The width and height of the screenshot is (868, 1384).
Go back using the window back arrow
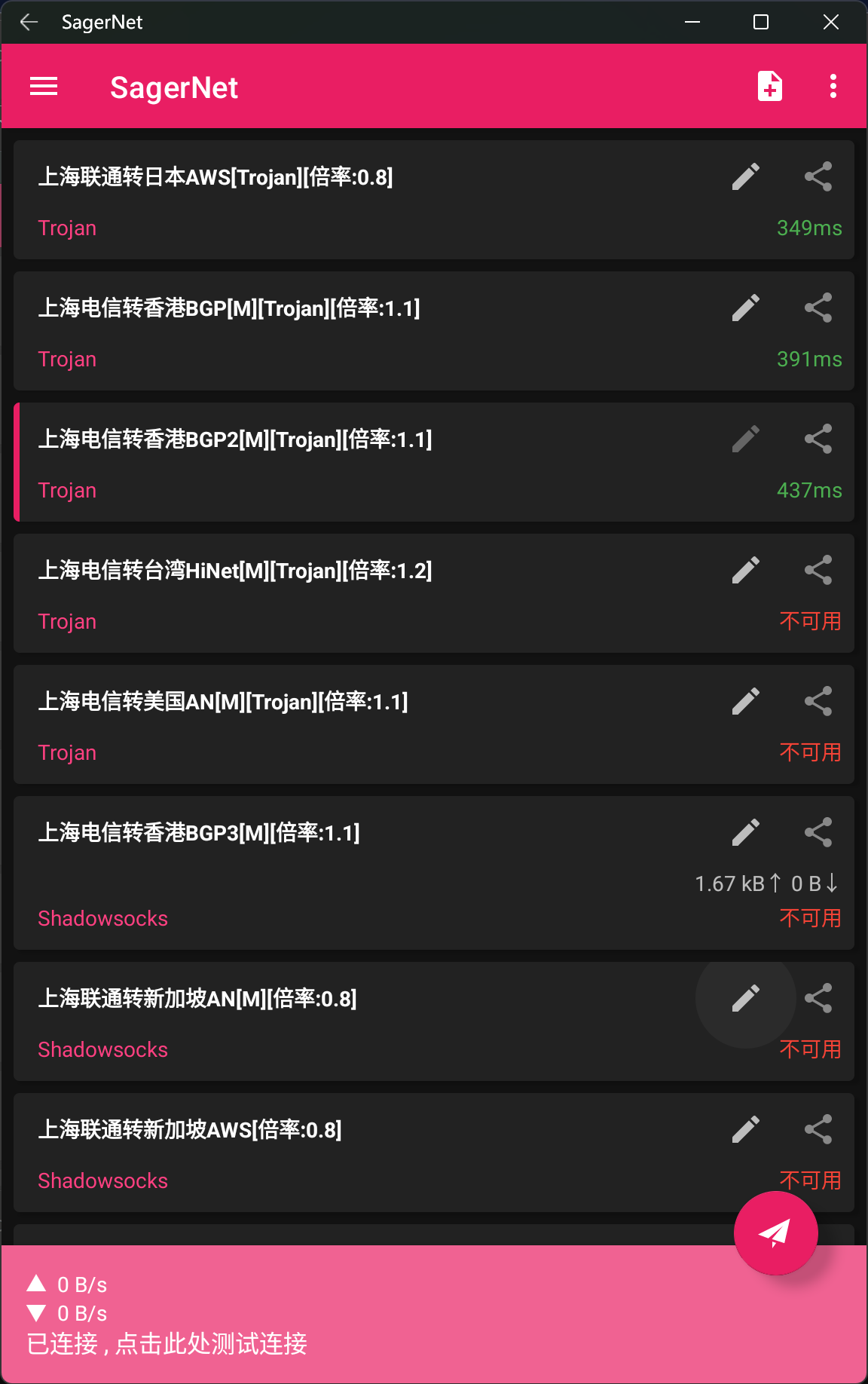coord(29,22)
